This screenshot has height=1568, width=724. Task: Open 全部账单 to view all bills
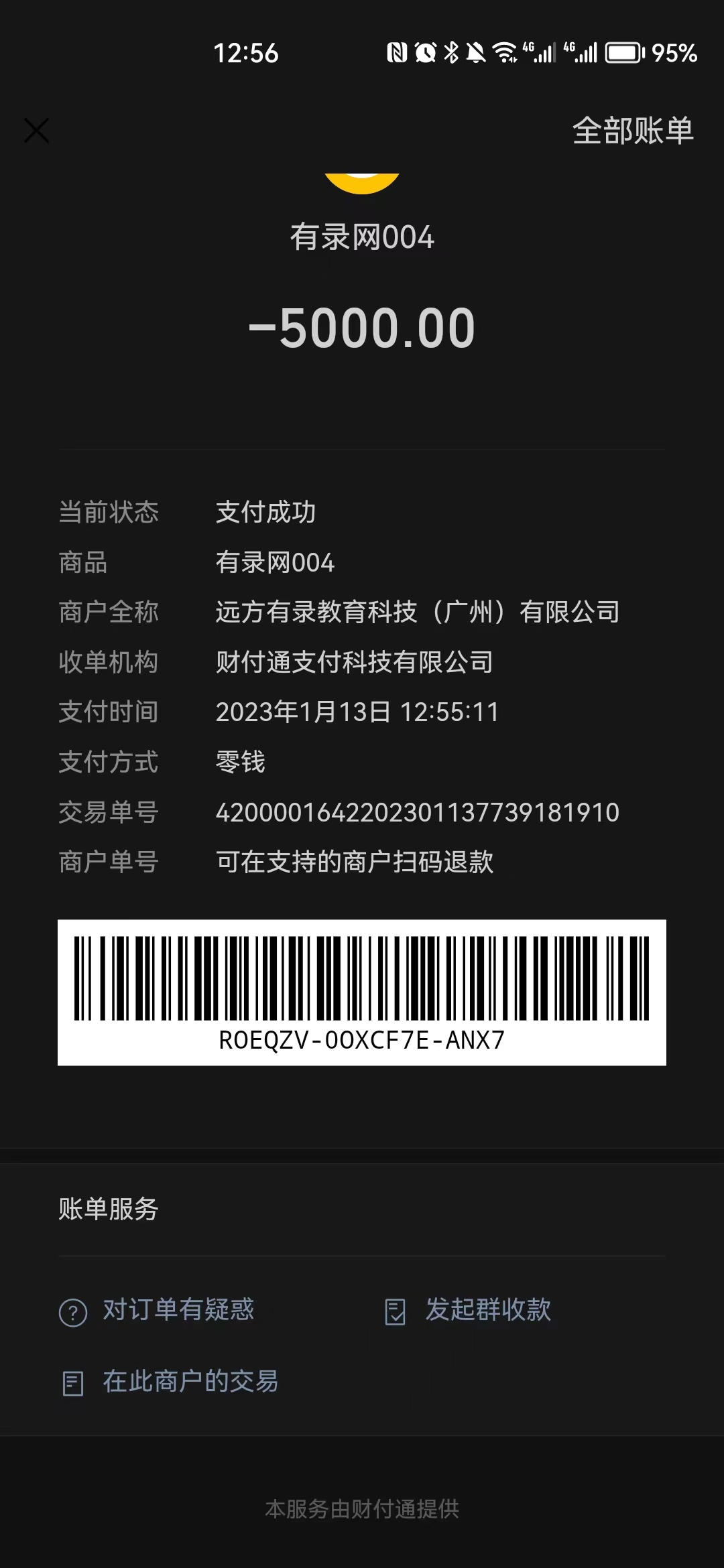tap(632, 131)
